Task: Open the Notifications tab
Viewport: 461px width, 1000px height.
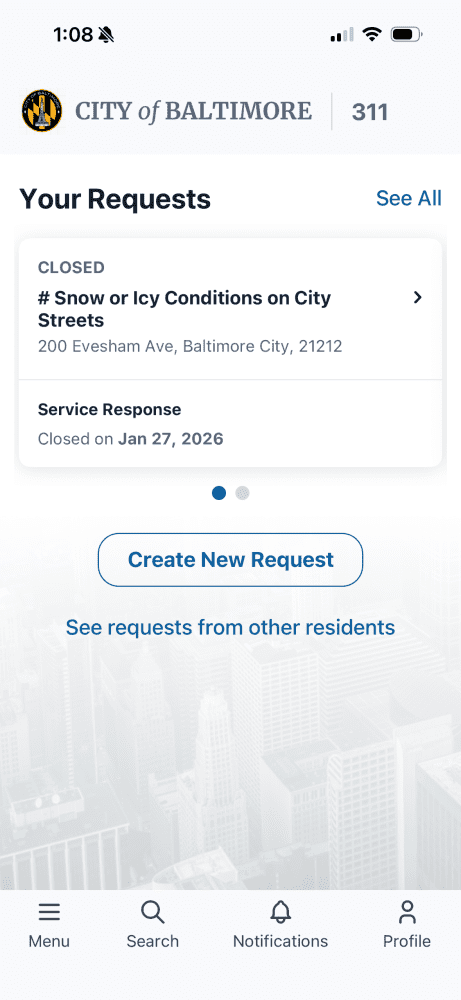Action: click(x=281, y=925)
